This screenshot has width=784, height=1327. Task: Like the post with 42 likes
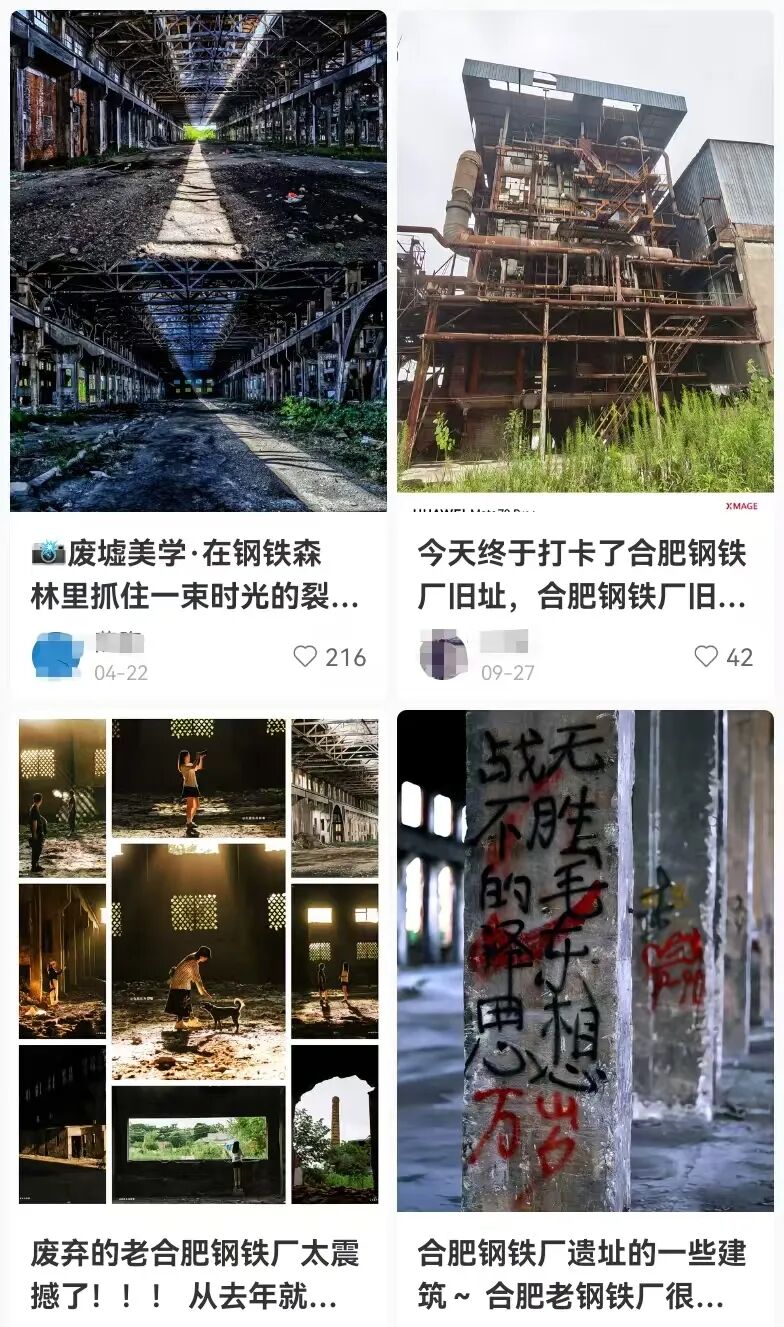(x=706, y=656)
